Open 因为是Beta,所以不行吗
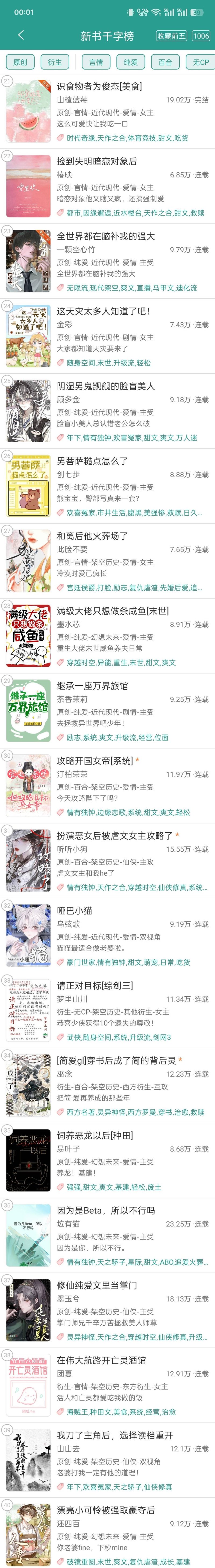This screenshot has height=1568, width=215. tap(105, 1210)
